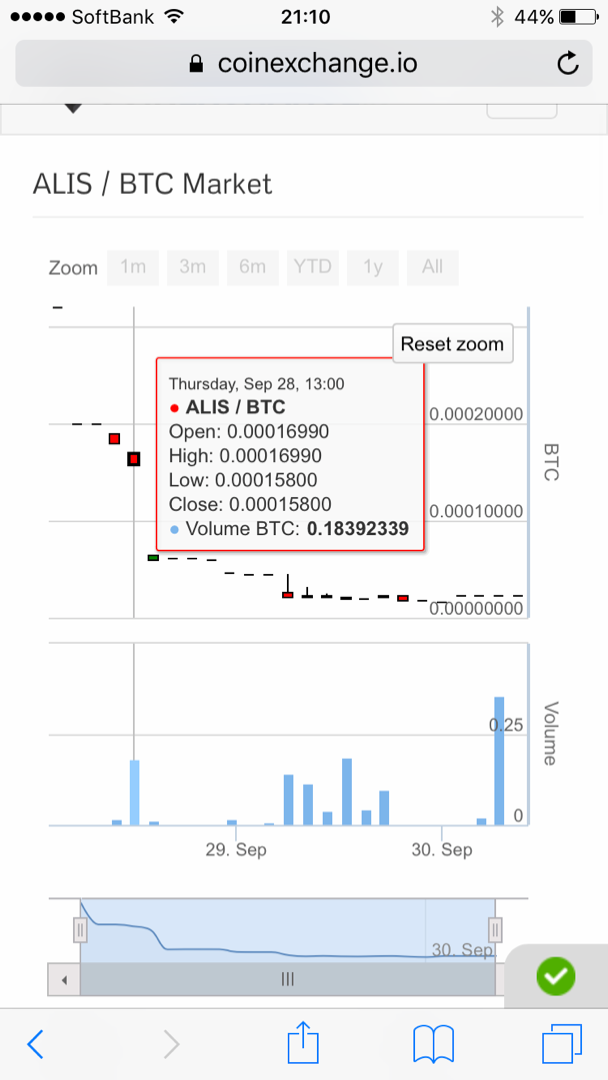This screenshot has height=1080, width=608.
Task: Tap the coinexchange.io address bar
Action: (304, 63)
